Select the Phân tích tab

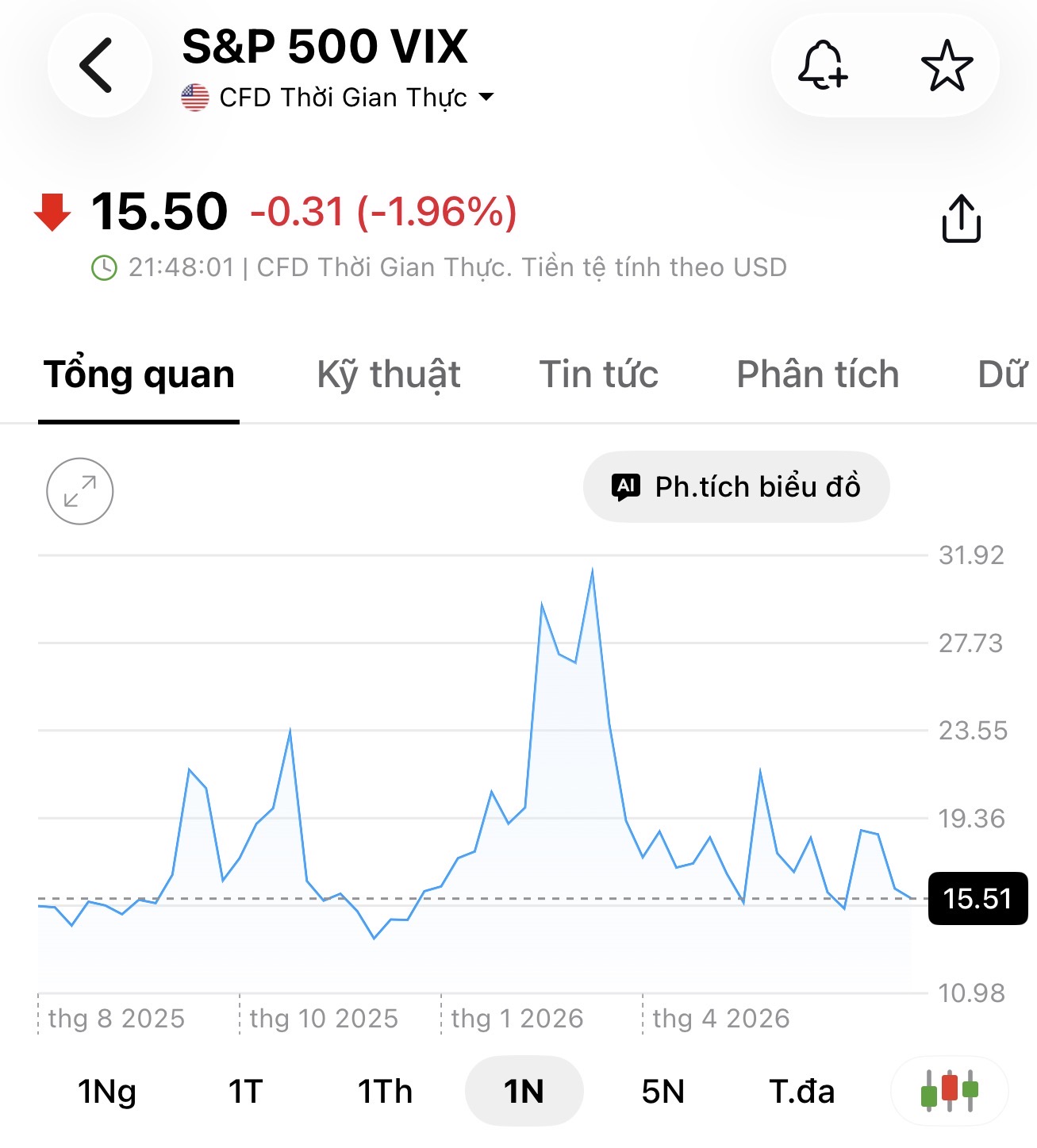pyautogui.click(x=818, y=374)
